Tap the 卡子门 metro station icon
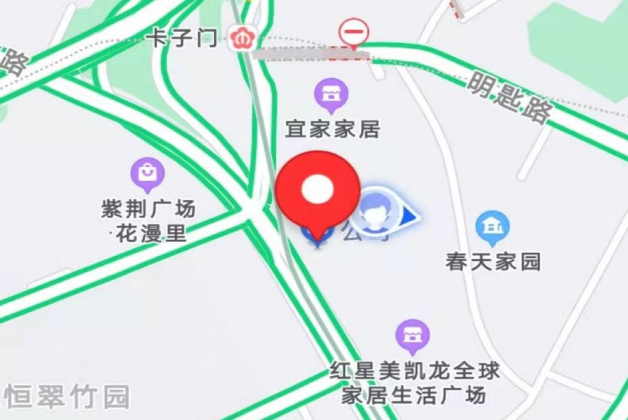This screenshot has height=420, width=628. 241,39
